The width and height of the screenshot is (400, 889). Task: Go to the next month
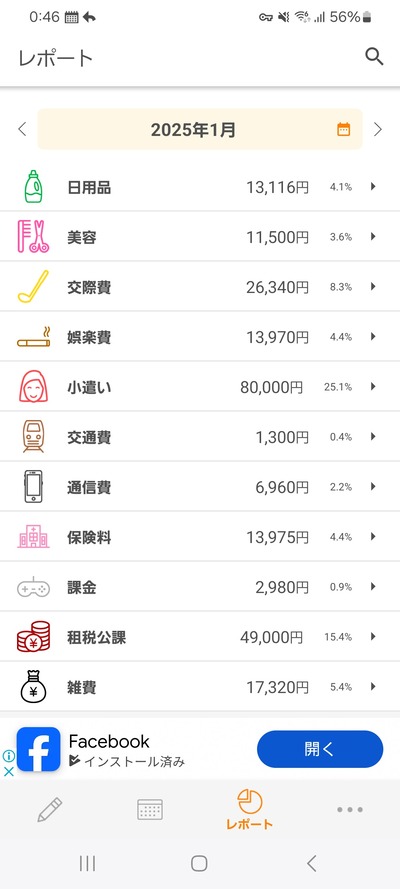378,129
